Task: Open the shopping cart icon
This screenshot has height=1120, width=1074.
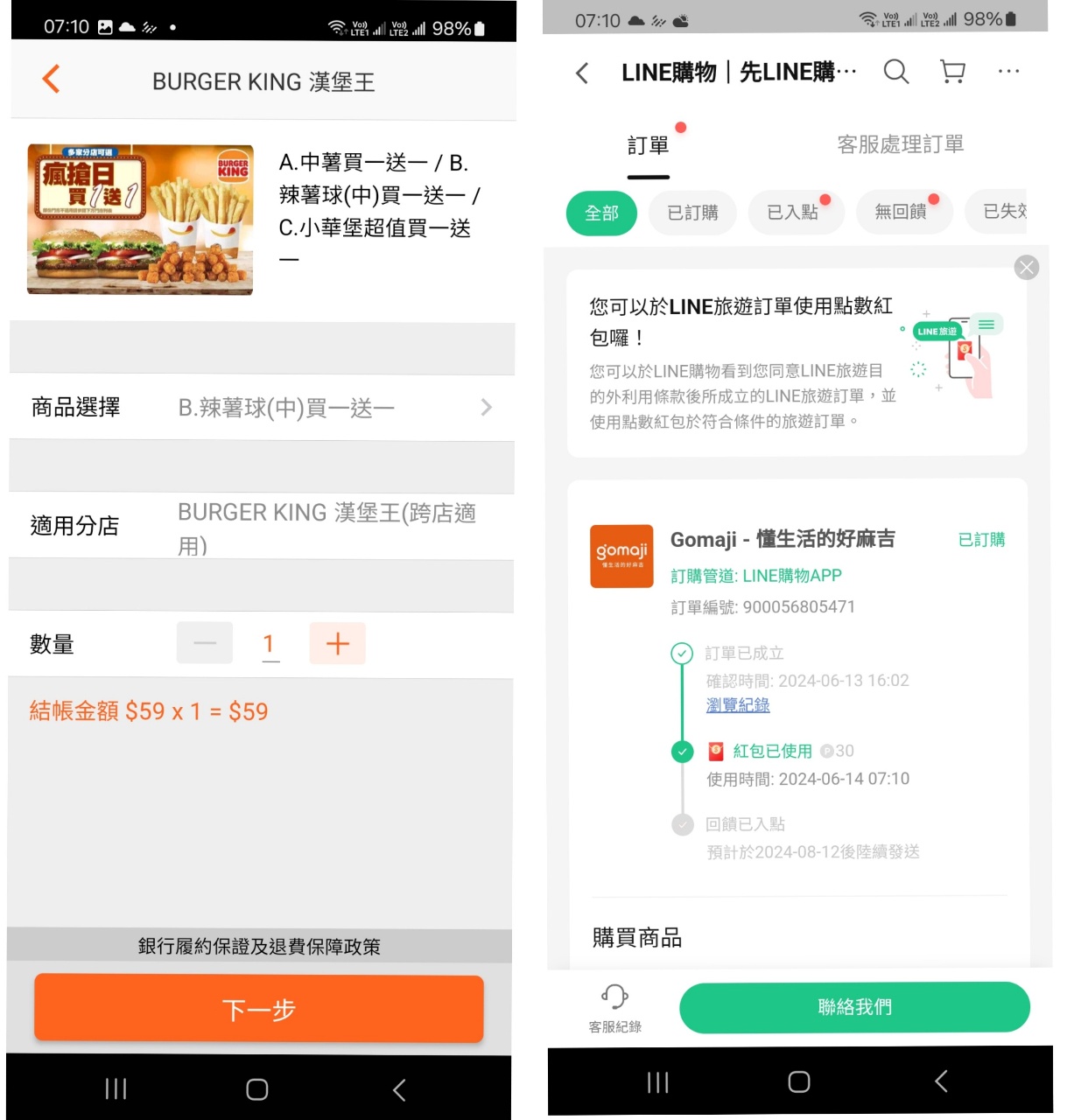Action: pos(952,72)
